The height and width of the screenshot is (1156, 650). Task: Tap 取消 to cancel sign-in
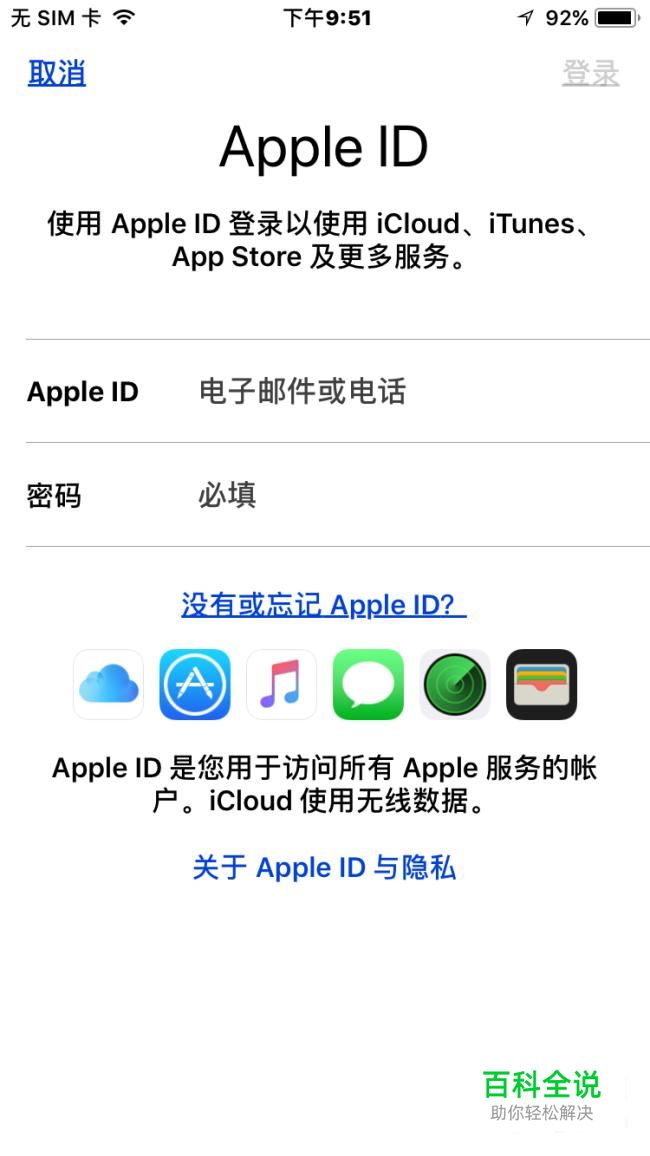57,73
